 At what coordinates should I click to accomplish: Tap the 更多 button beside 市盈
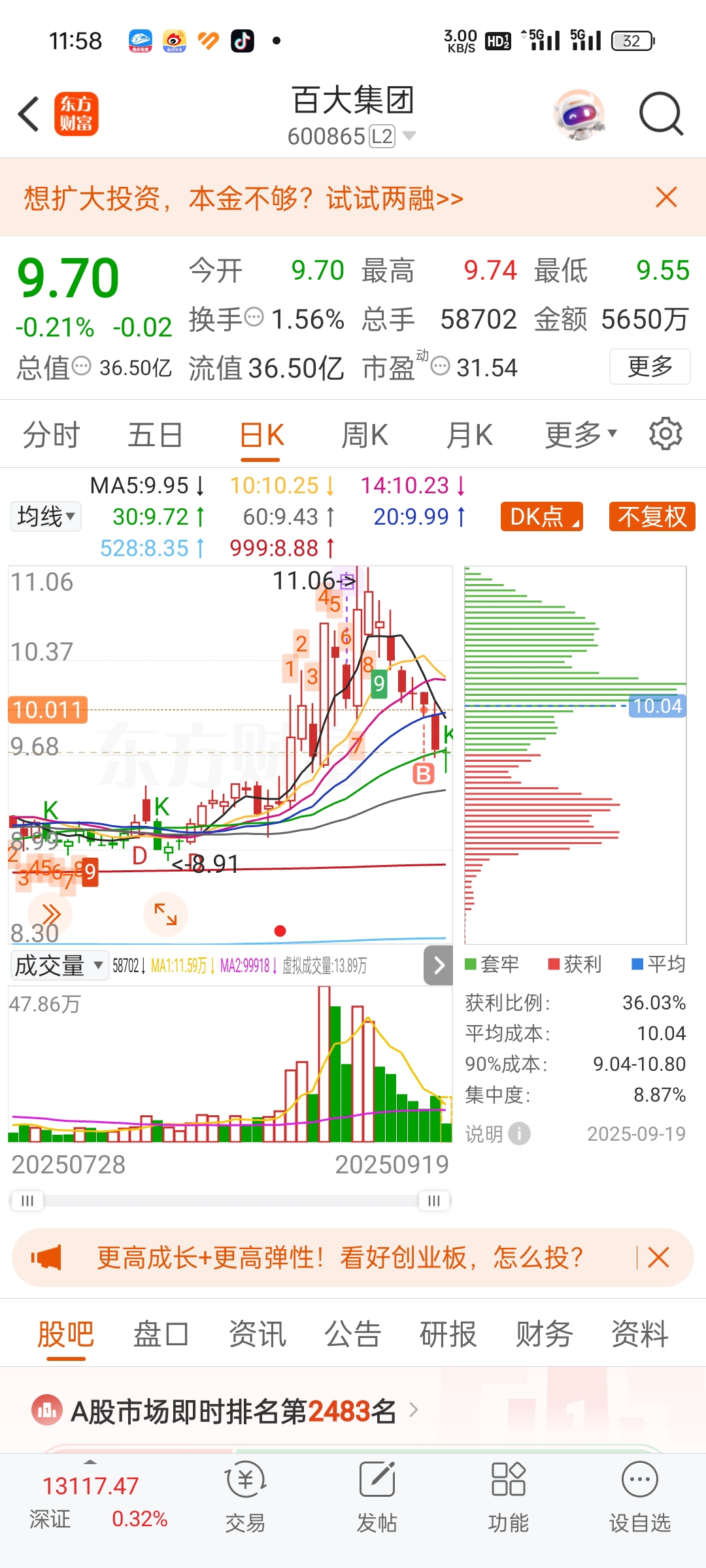pyautogui.click(x=650, y=367)
